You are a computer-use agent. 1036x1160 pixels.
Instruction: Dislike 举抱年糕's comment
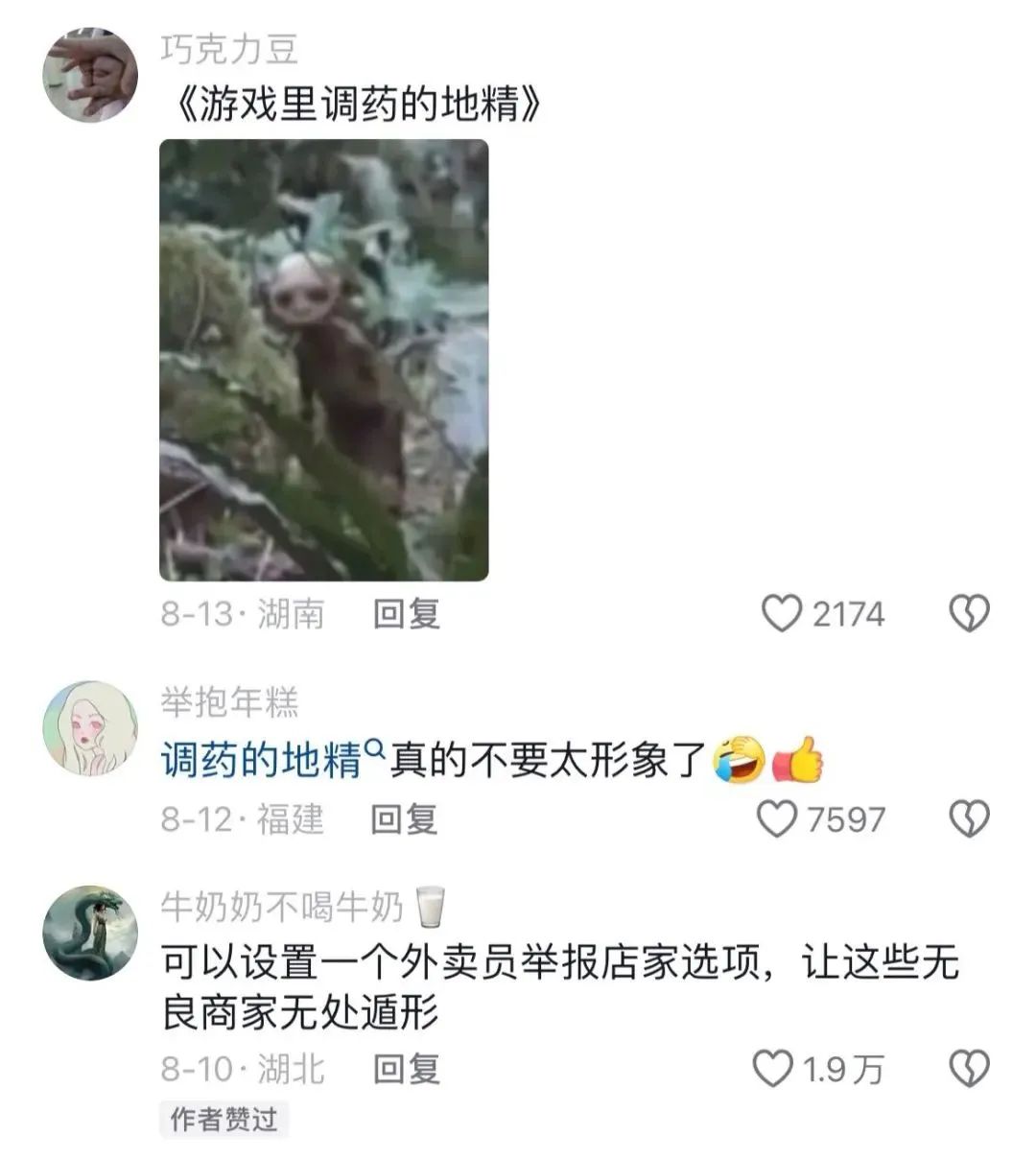[969, 819]
